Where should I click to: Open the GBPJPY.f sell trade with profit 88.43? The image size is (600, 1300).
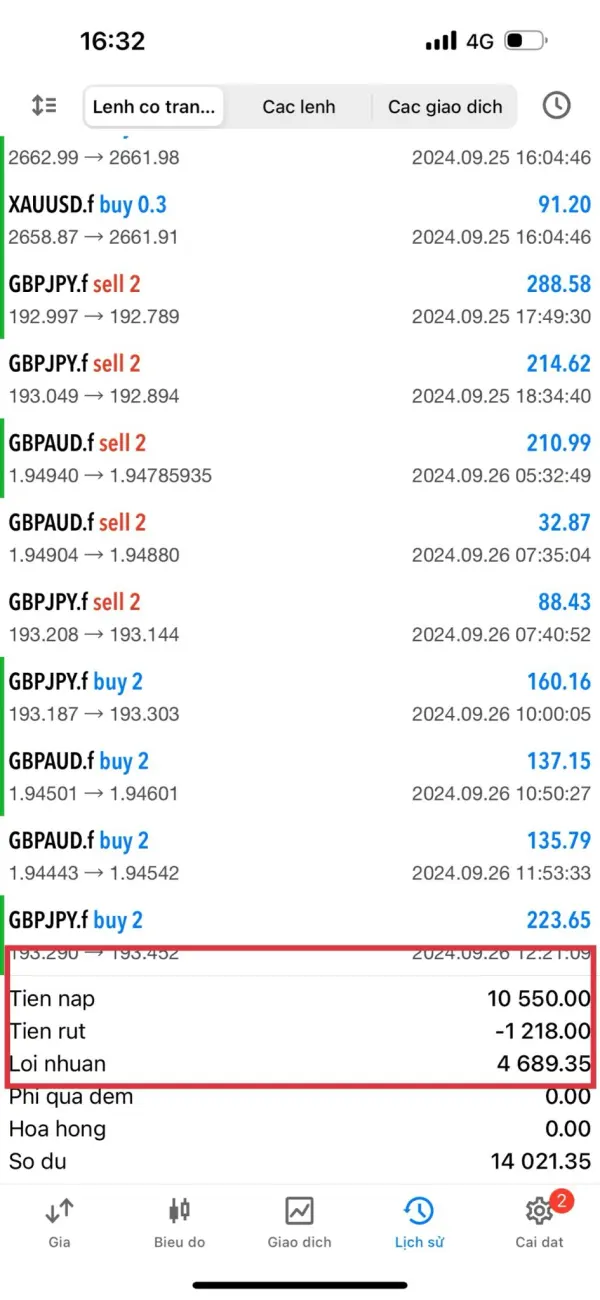[x=300, y=617]
